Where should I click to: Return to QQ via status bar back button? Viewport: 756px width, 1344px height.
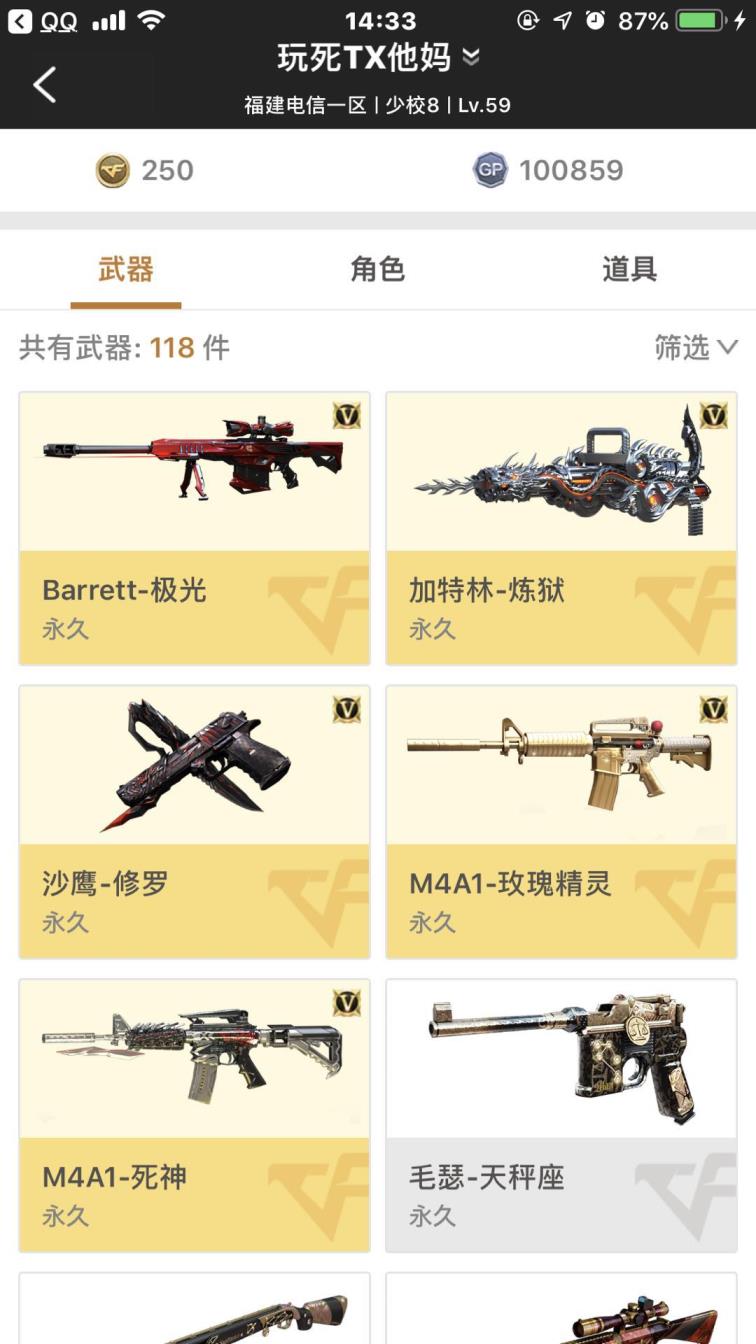pyautogui.click(x=42, y=20)
